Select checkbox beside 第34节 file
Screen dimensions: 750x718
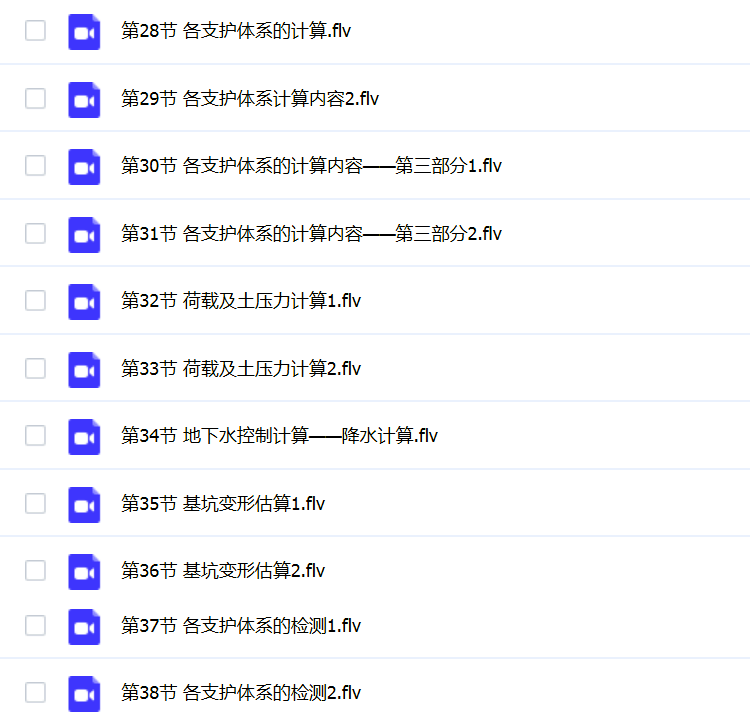tap(35, 436)
